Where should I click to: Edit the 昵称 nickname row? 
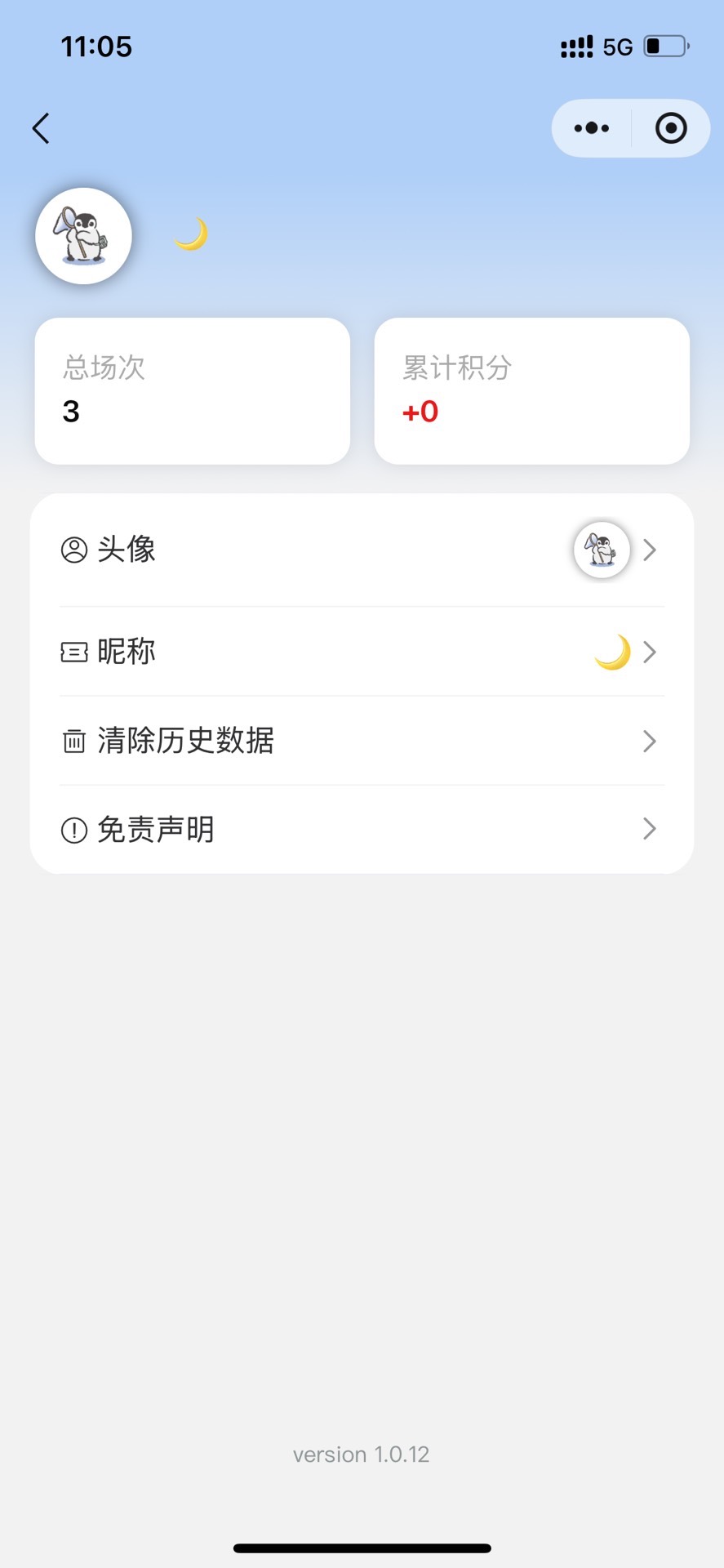362,652
